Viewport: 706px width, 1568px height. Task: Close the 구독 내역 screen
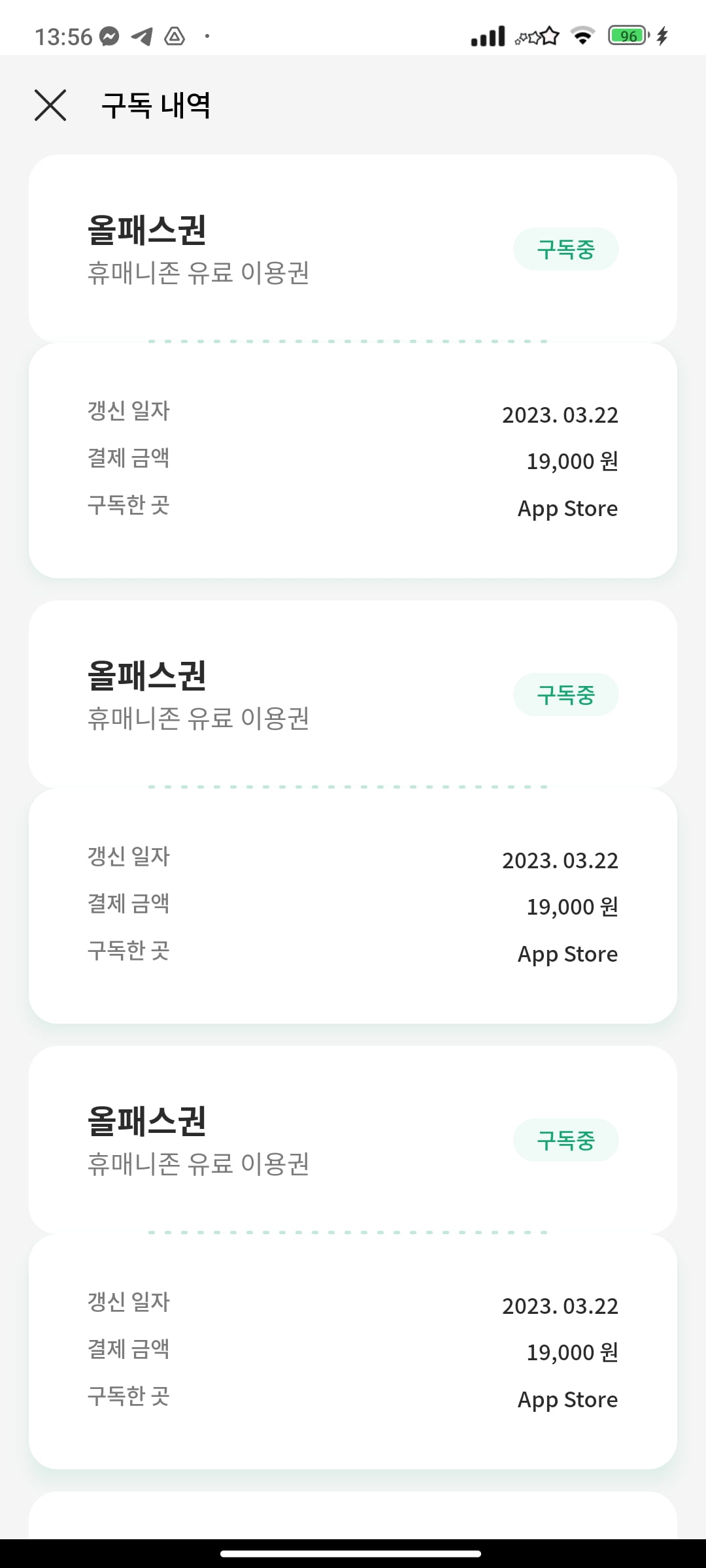point(50,105)
